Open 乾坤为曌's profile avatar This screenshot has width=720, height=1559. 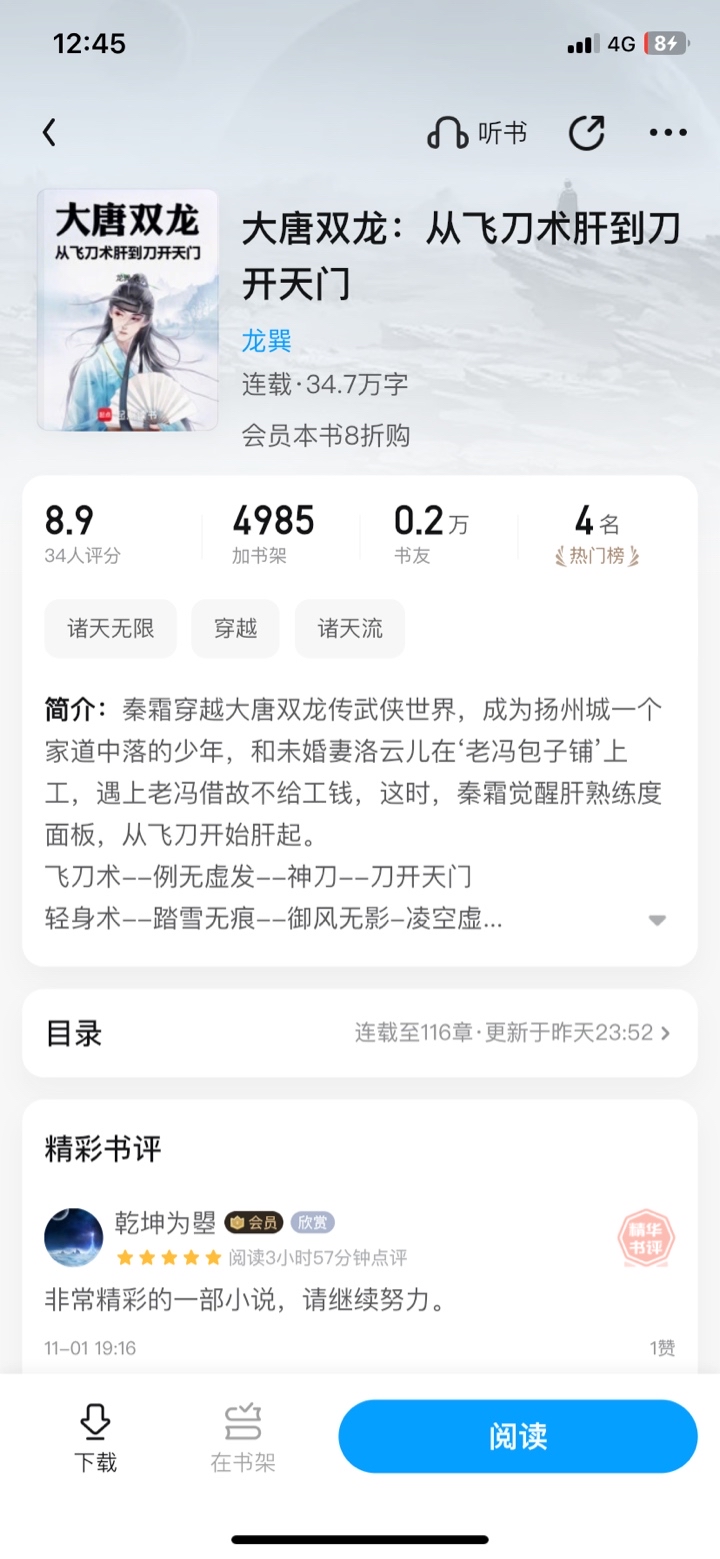tap(74, 1237)
